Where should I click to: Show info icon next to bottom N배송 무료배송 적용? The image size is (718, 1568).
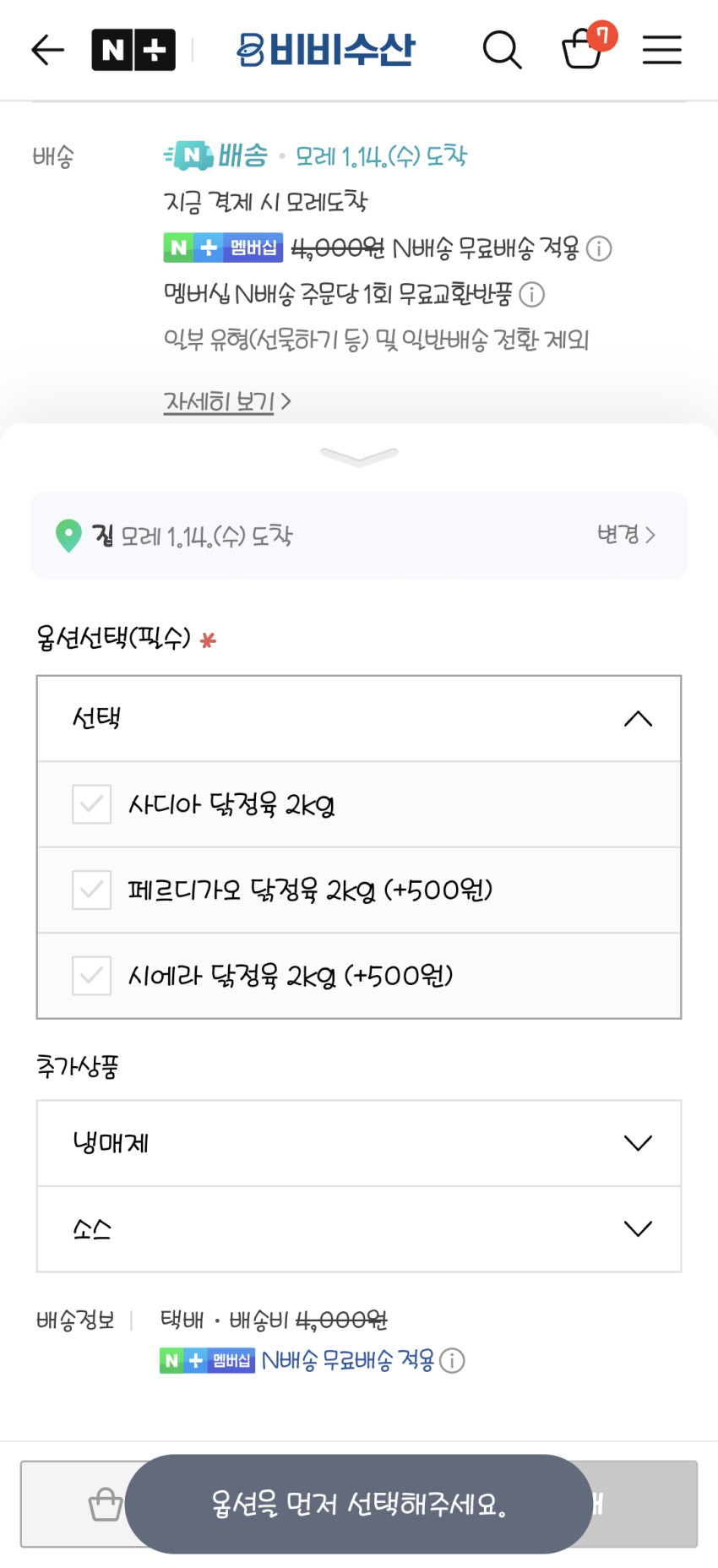(452, 1360)
